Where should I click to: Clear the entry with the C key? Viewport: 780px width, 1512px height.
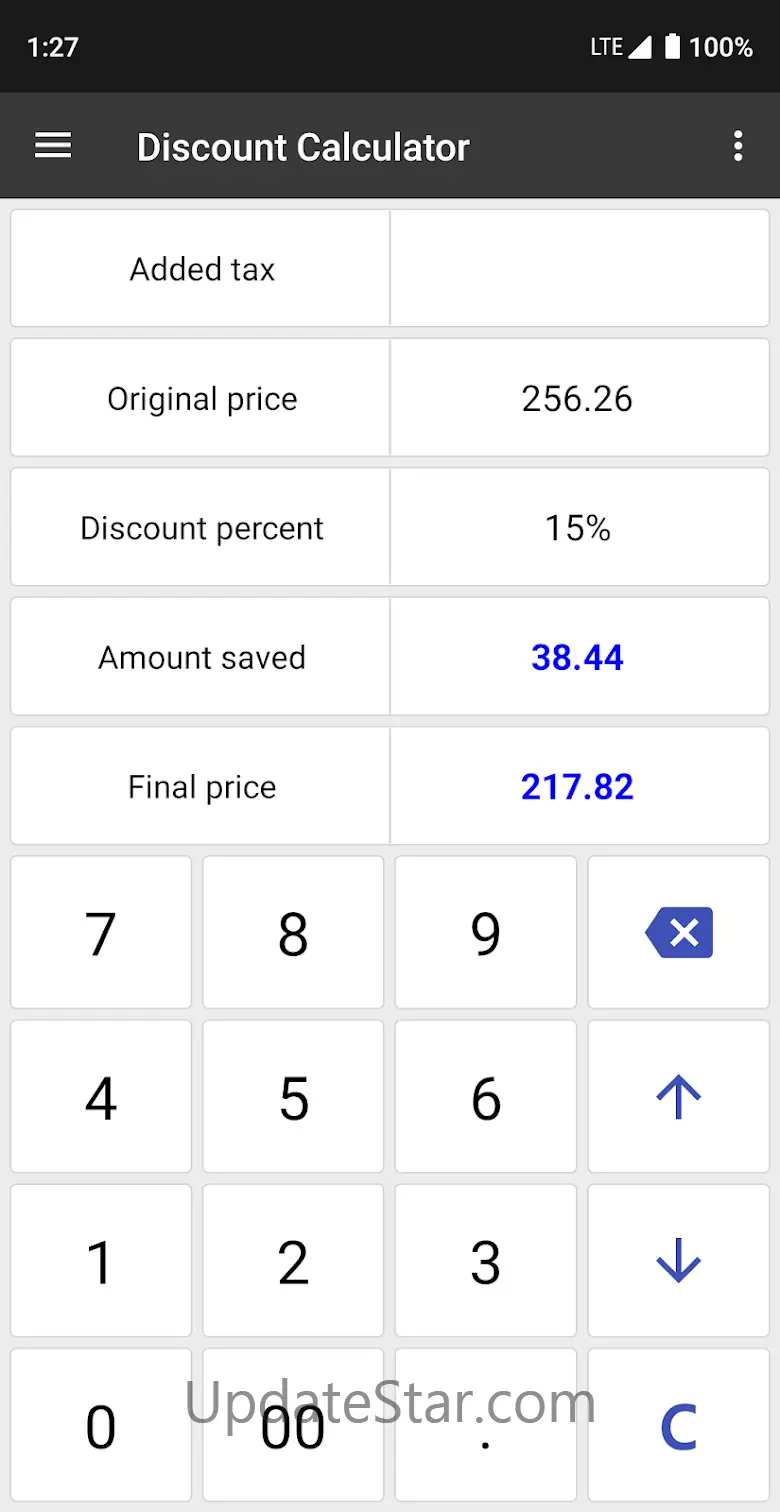679,1426
